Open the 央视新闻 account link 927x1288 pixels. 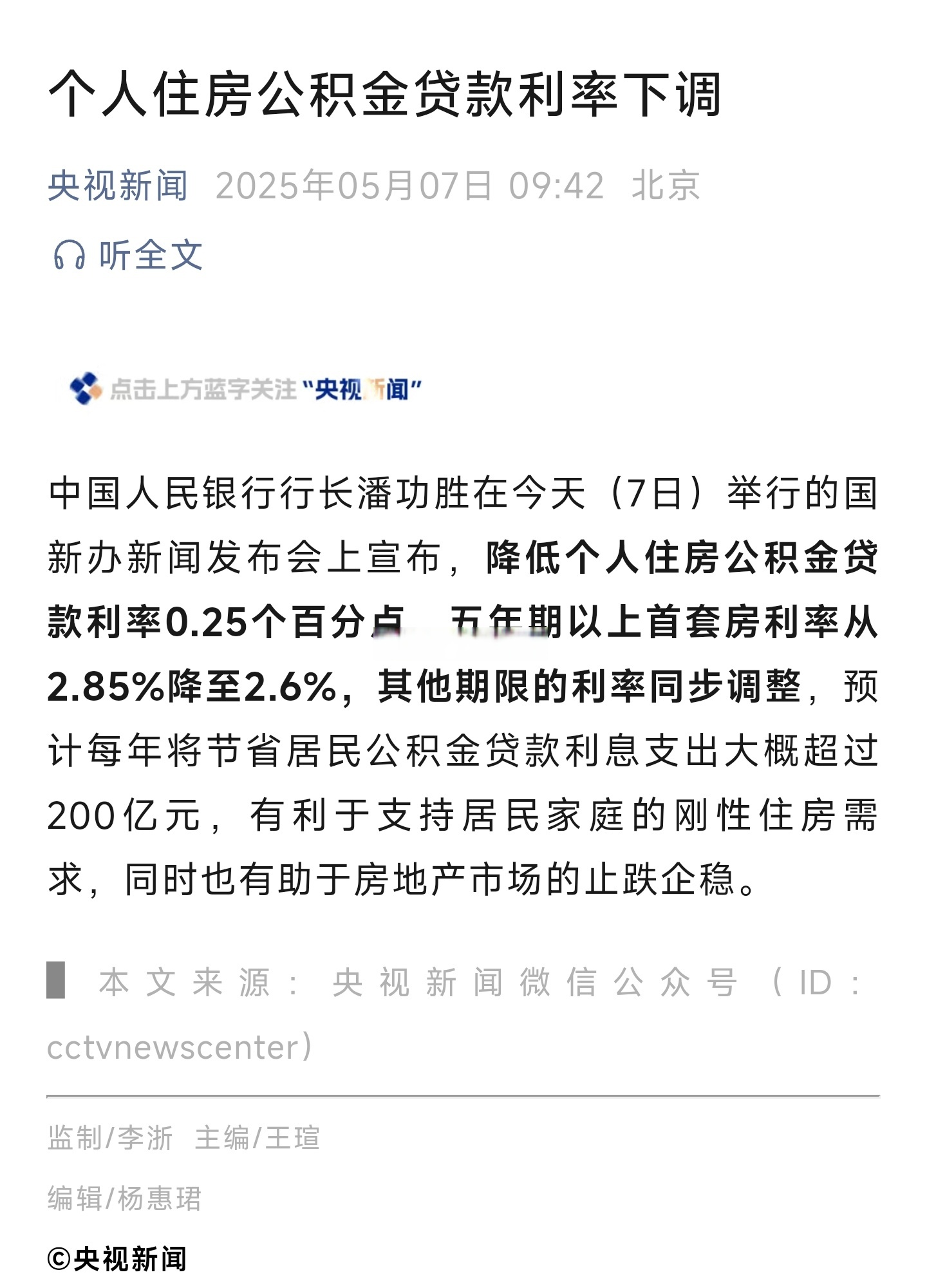(118, 186)
